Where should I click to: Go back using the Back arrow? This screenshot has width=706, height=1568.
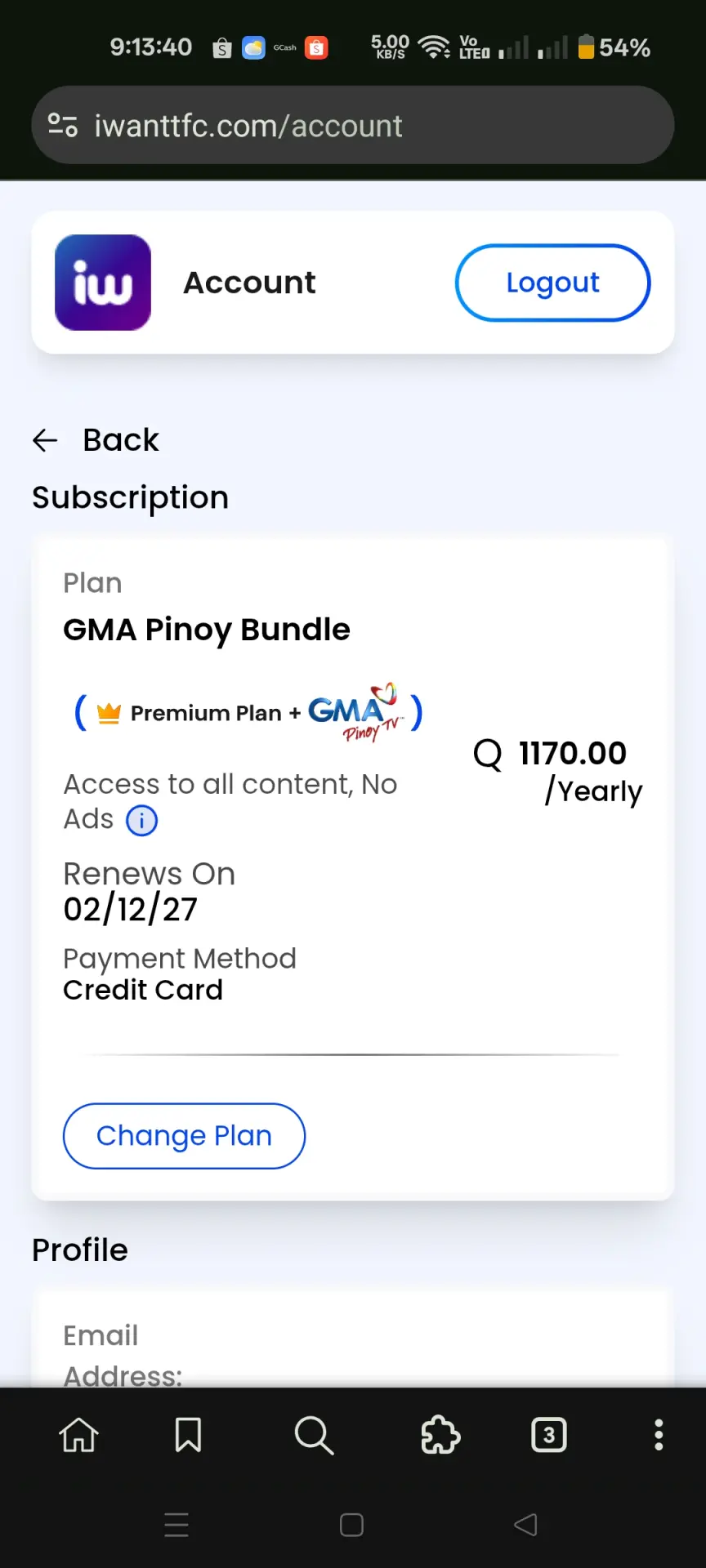(x=45, y=440)
